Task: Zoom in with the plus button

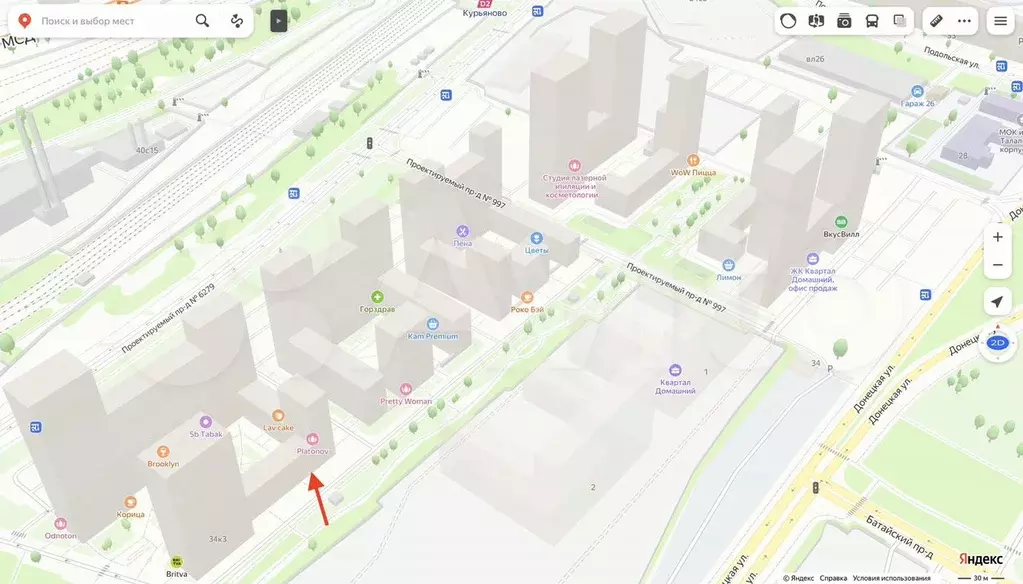Action: click(x=997, y=238)
